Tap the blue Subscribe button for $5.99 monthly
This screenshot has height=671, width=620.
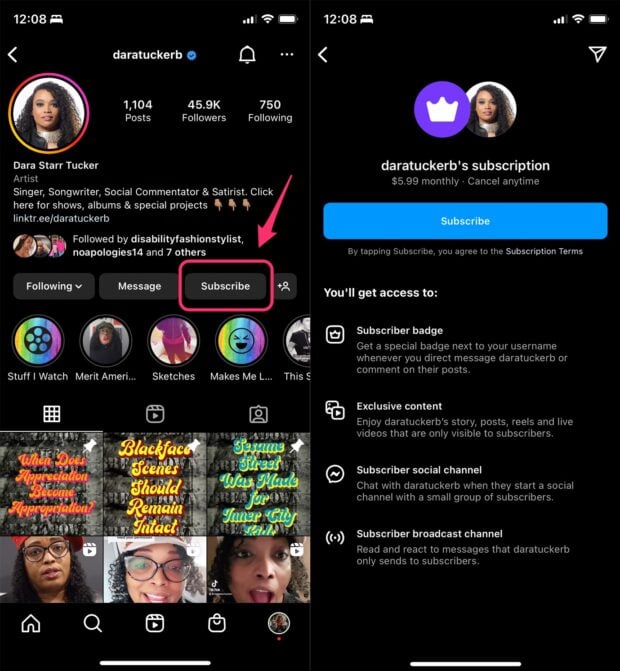pos(465,221)
